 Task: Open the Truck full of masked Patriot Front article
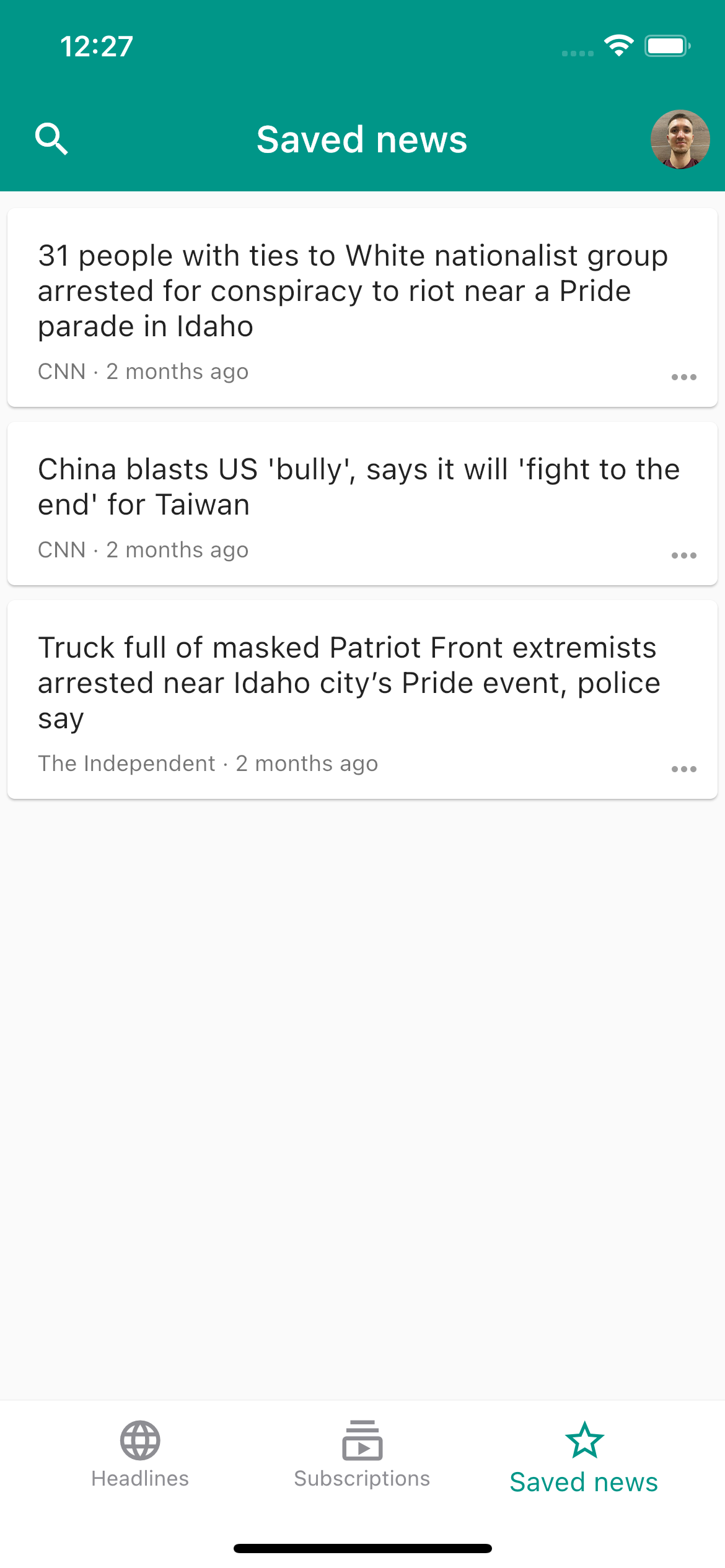pyautogui.click(x=362, y=699)
